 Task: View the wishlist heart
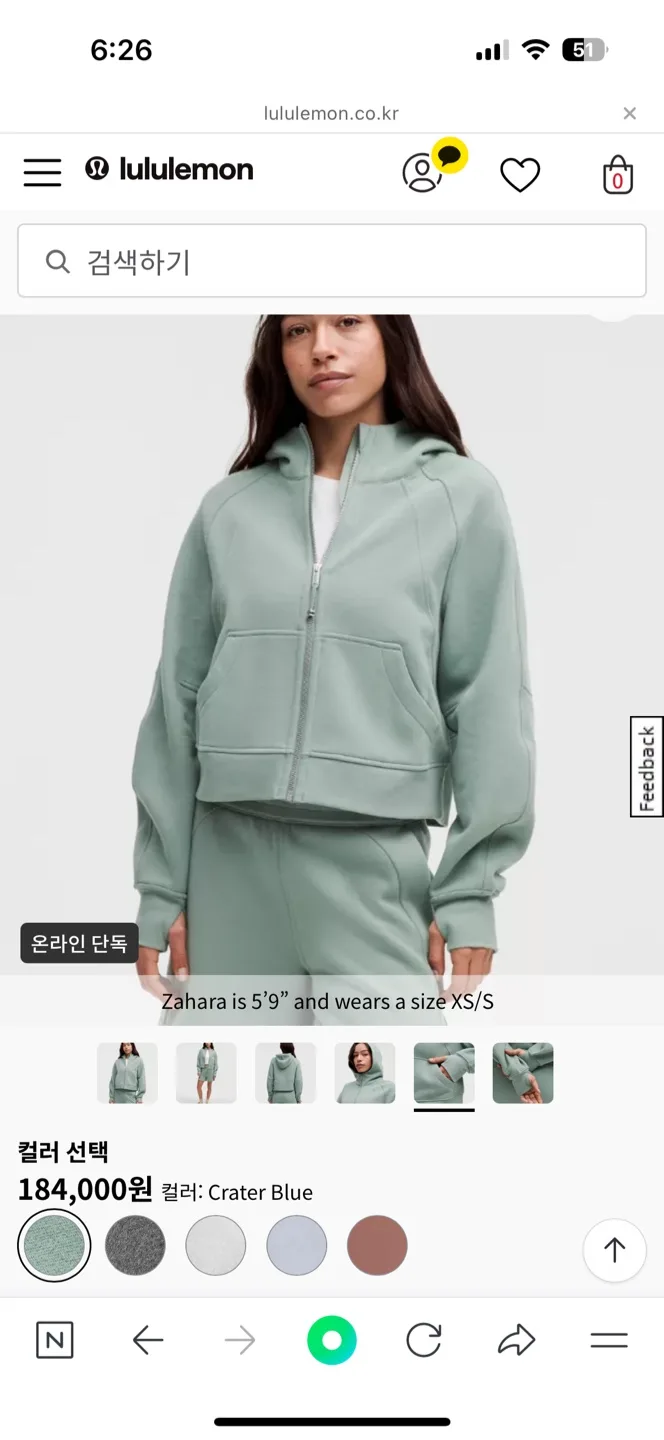520,175
